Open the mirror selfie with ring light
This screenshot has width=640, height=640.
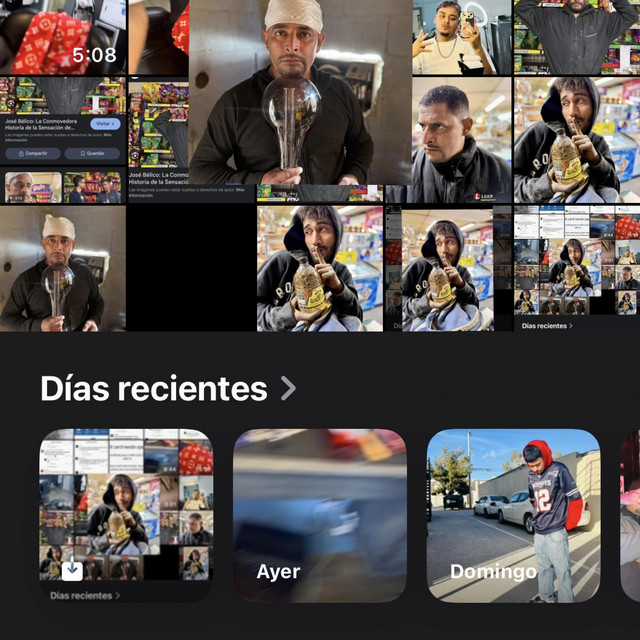pyautogui.click(x=454, y=37)
